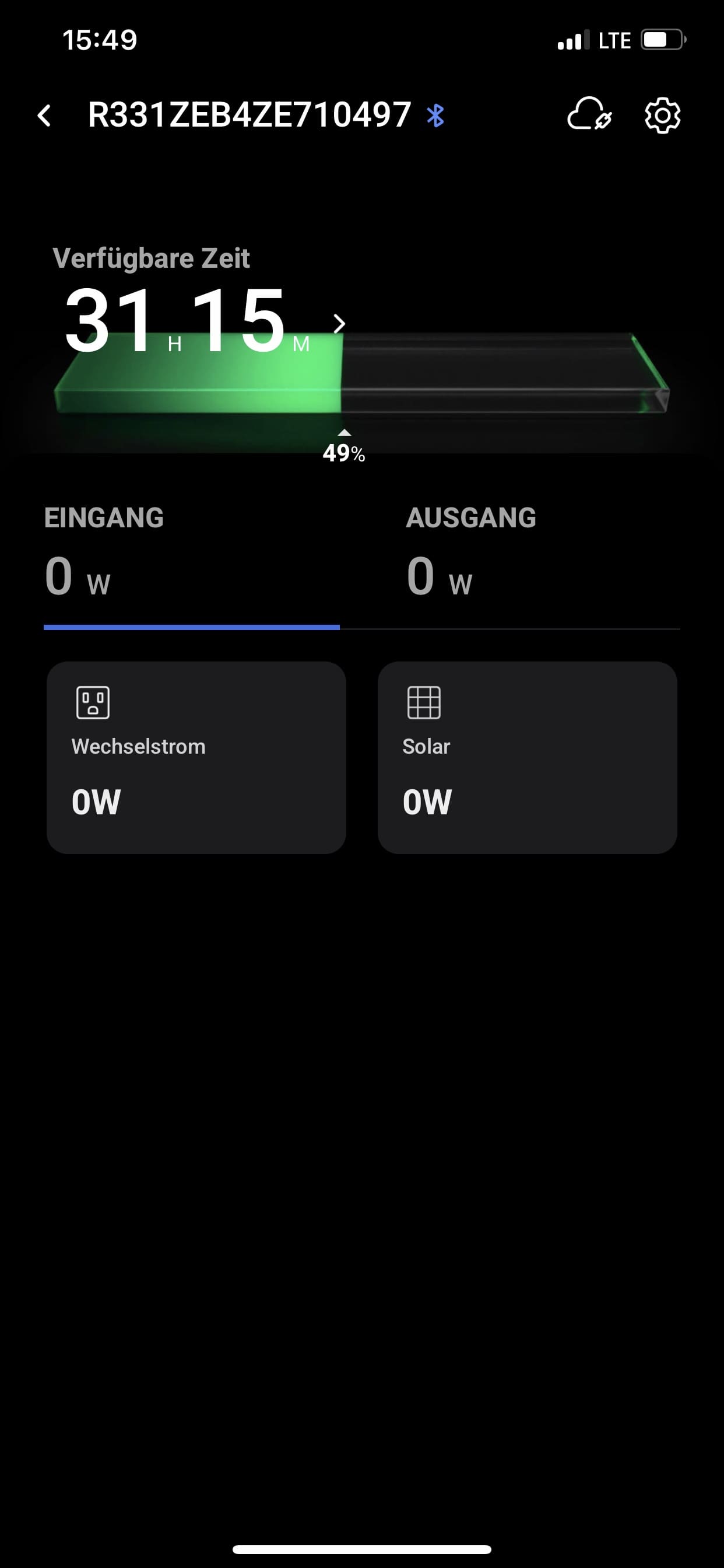
Task: Open device settings gear
Action: point(662,115)
